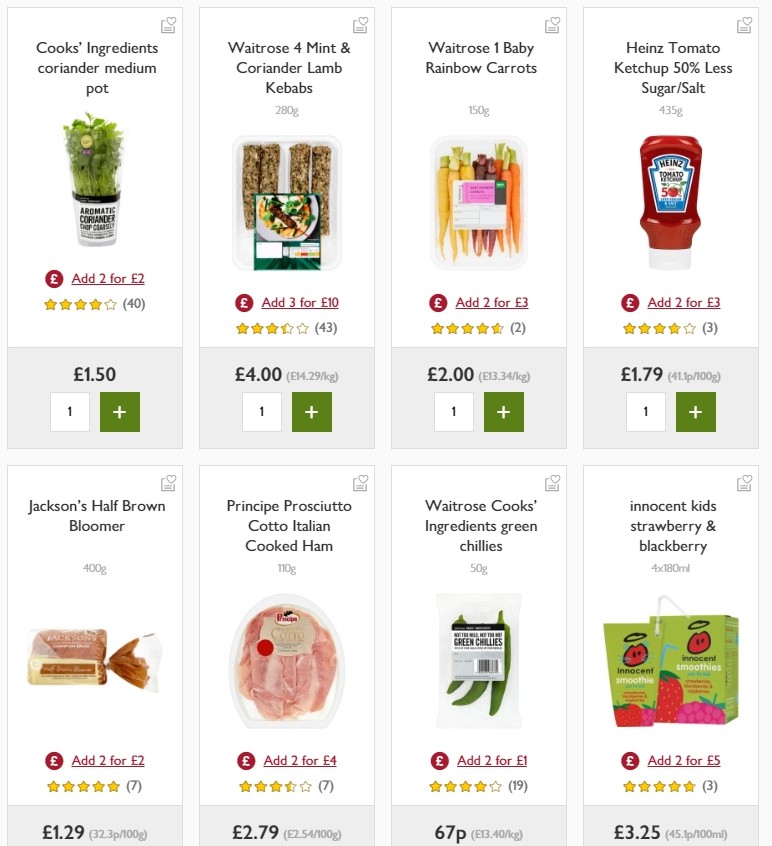This screenshot has width=772, height=846.
Task: Click 'Add 2 for £5' on innocent smoothie
Action: point(684,760)
